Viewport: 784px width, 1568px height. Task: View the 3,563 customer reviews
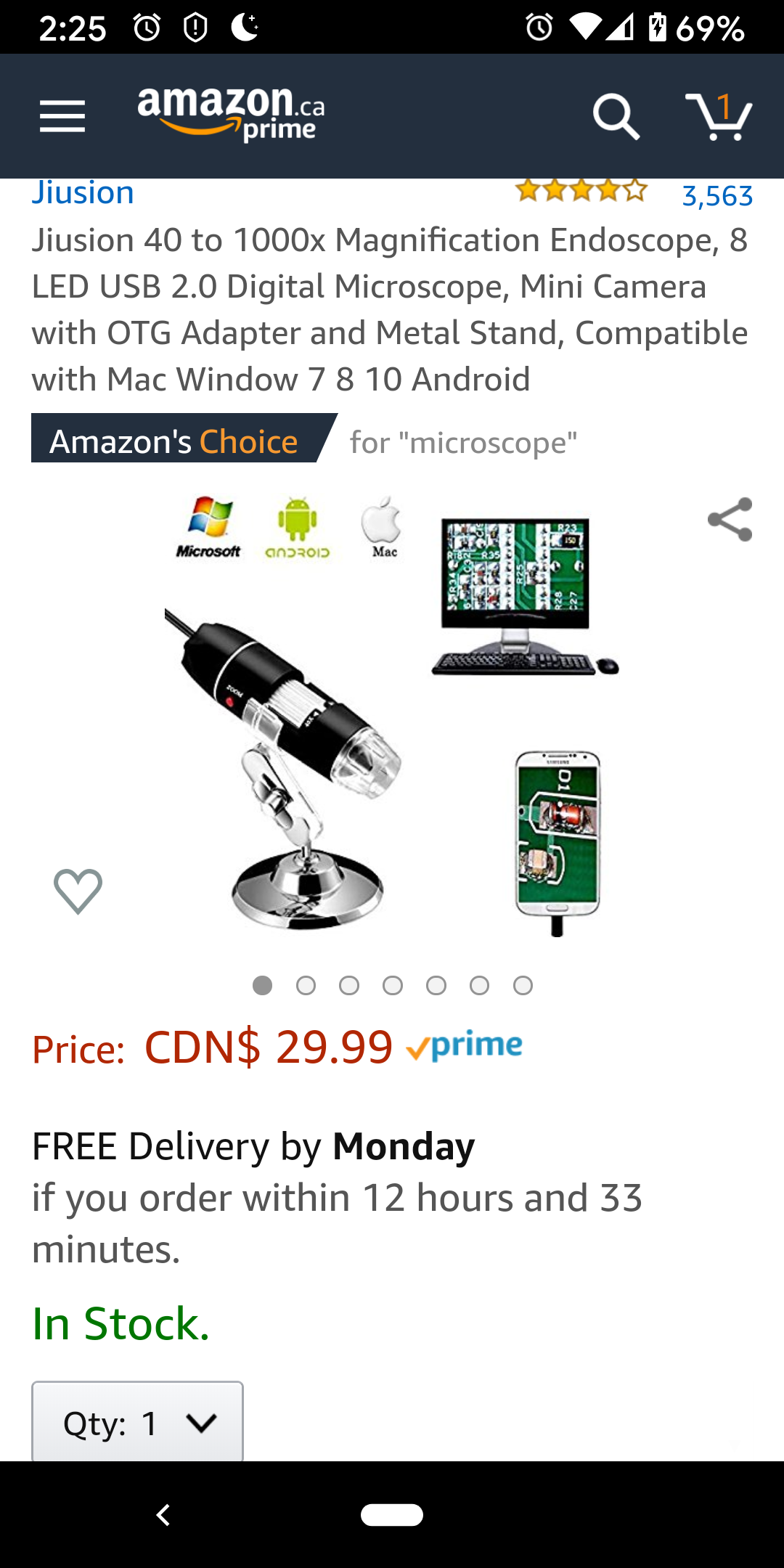pyautogui.click(x=716, y=196)
